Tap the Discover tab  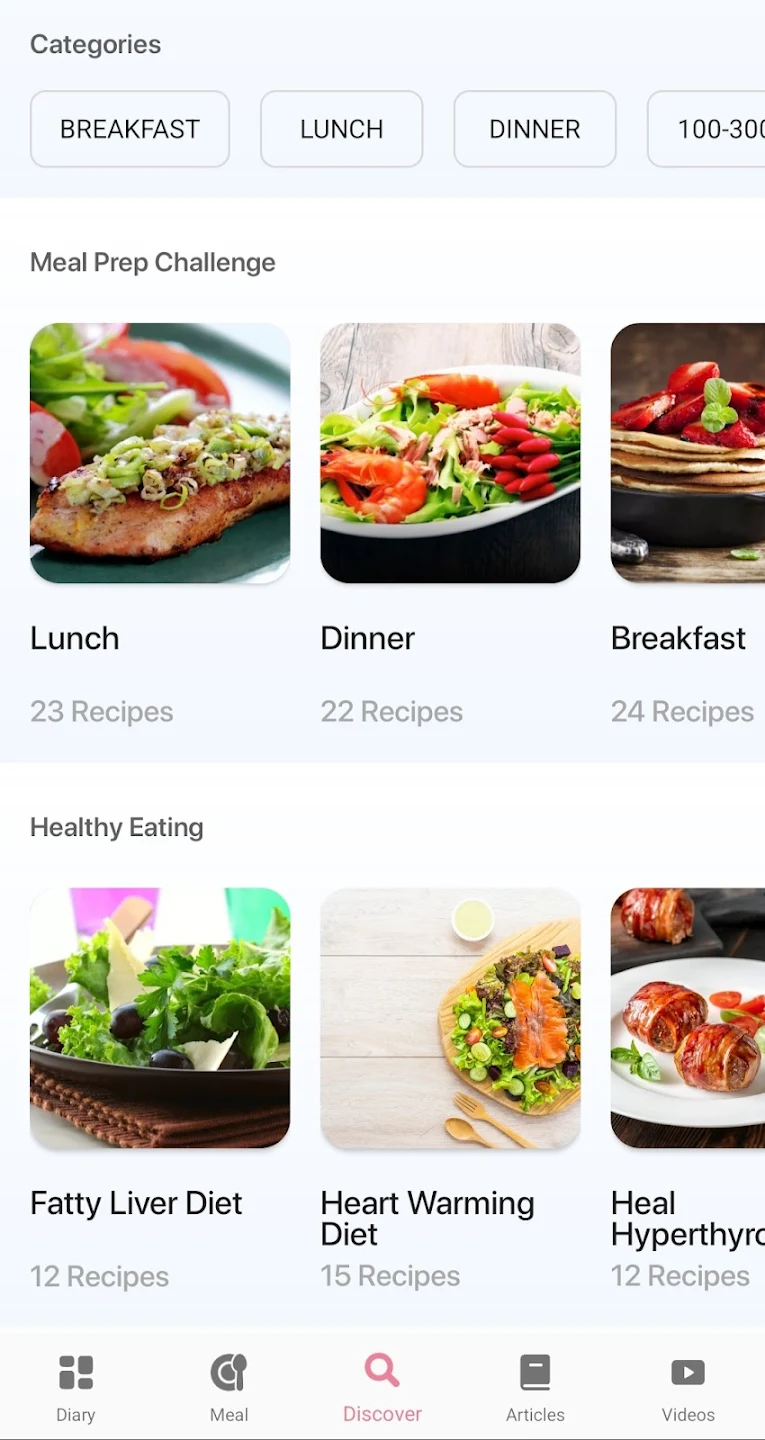(x=382, y=1386)
